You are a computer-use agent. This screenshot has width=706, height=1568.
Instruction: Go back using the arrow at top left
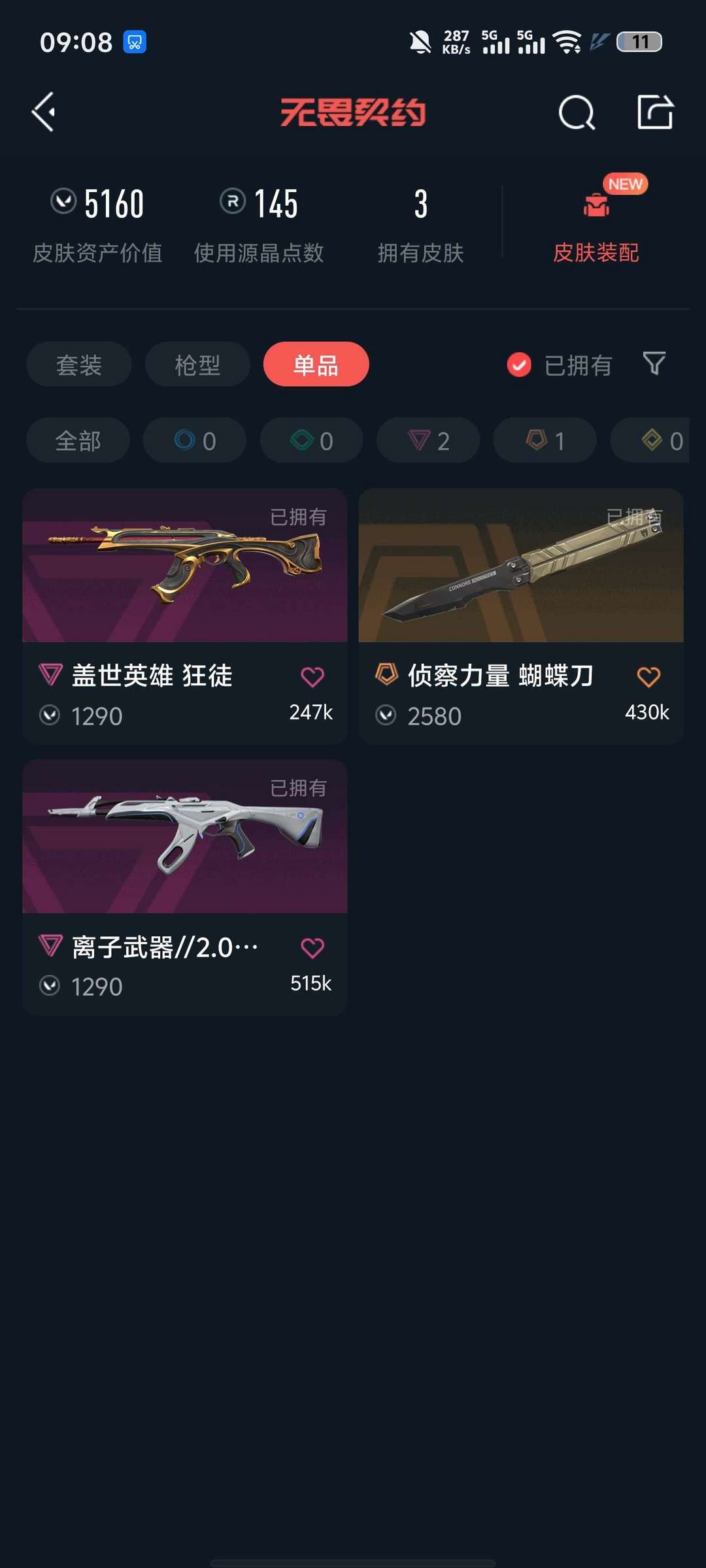tap(44, 111)
